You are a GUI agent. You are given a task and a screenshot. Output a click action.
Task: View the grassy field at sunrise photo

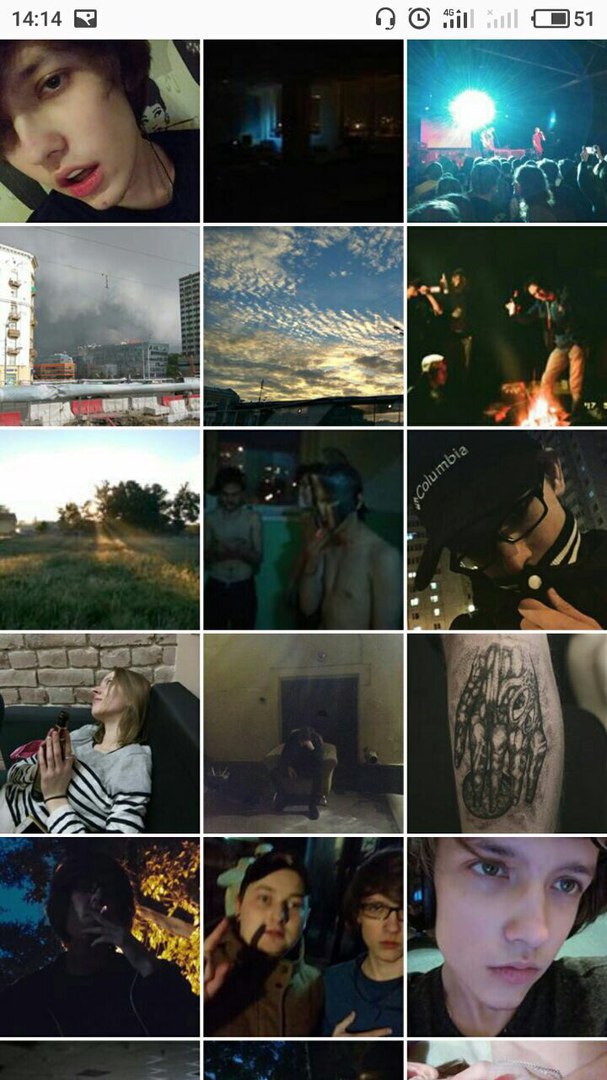tap(100, 530)
